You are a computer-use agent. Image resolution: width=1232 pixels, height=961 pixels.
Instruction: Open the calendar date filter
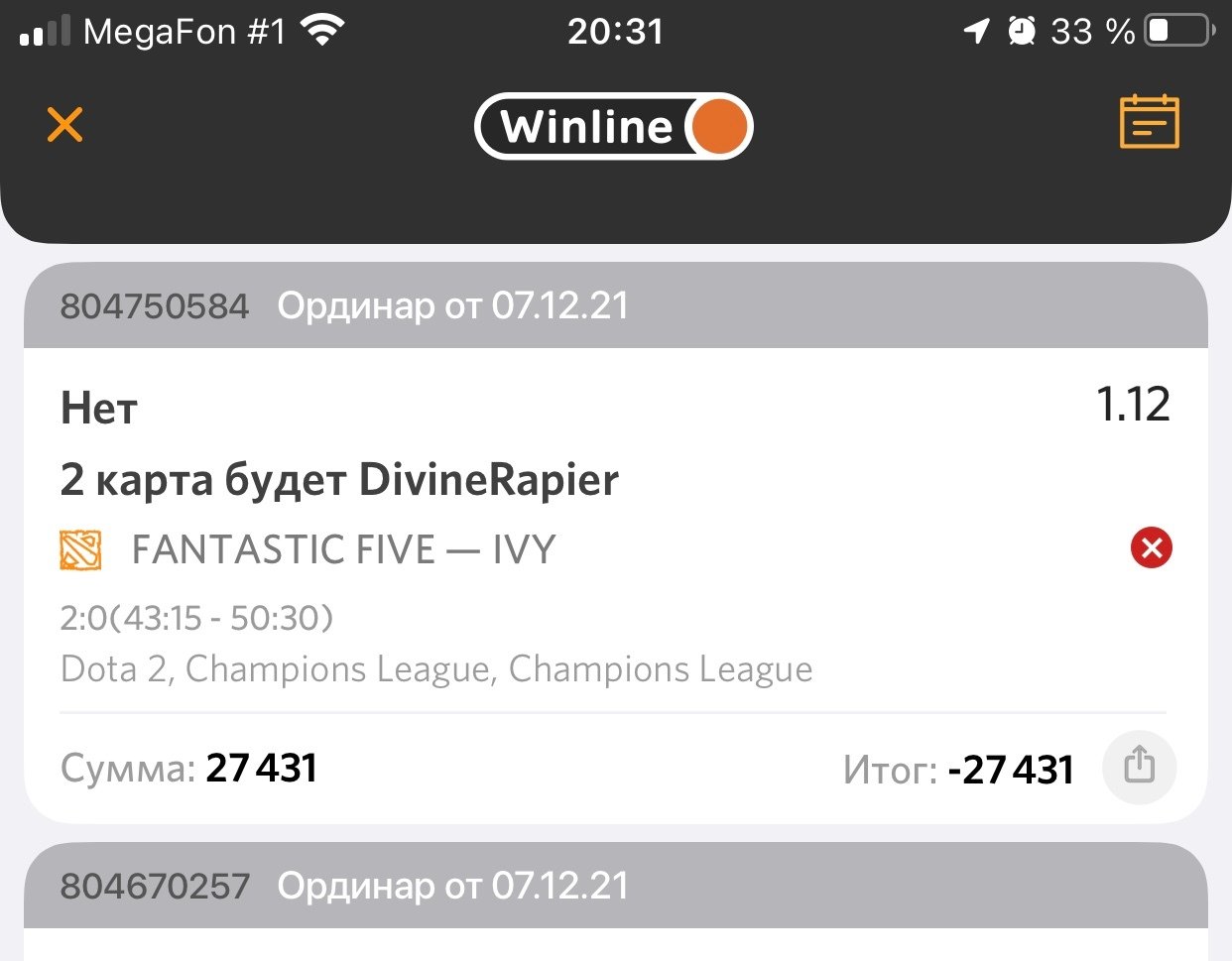(1149, 123)
